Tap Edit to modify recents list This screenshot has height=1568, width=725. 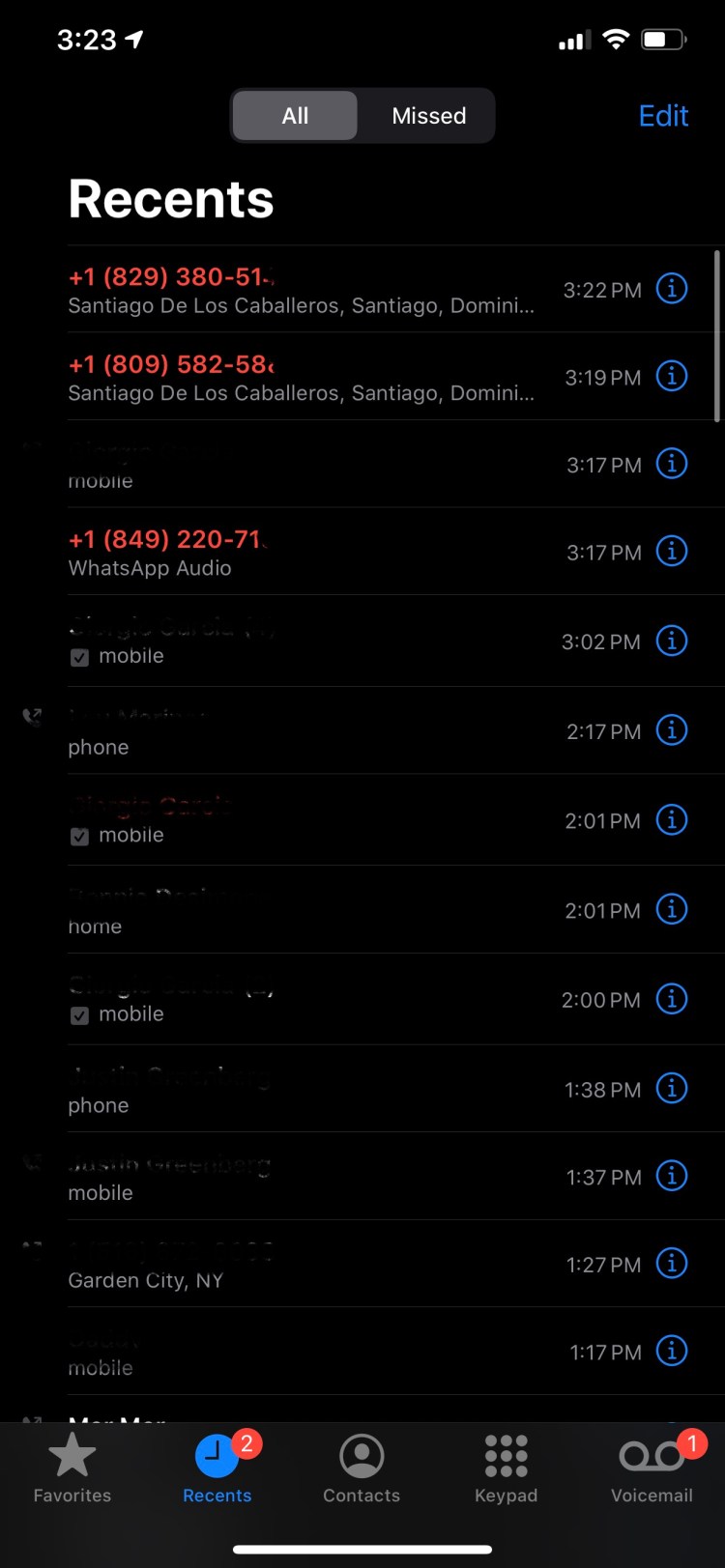coord(663,116)
